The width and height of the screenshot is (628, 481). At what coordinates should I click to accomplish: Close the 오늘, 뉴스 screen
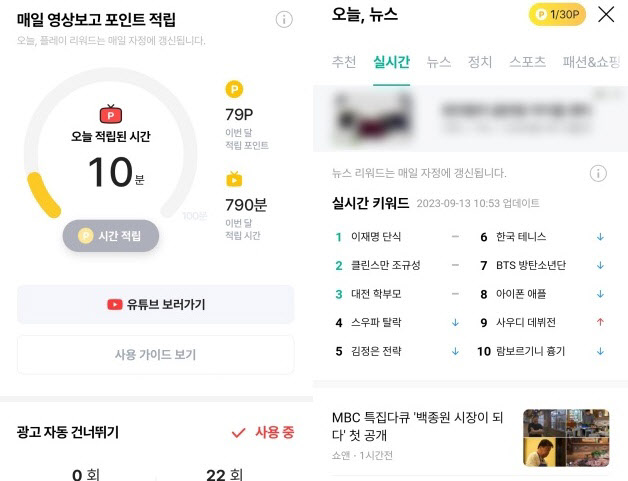[x=606, y=14]
